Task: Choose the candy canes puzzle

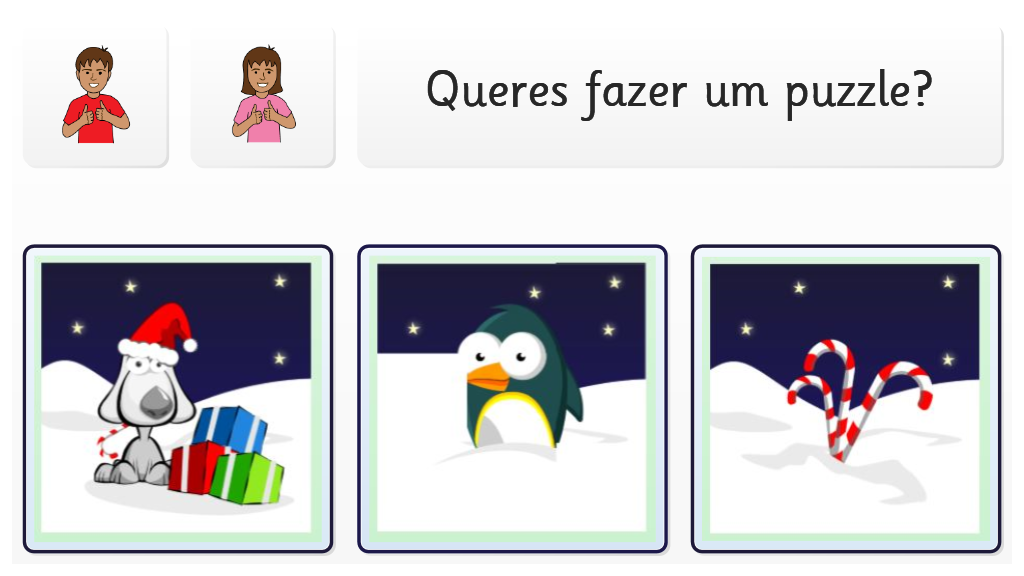Action: coord(845,398)
